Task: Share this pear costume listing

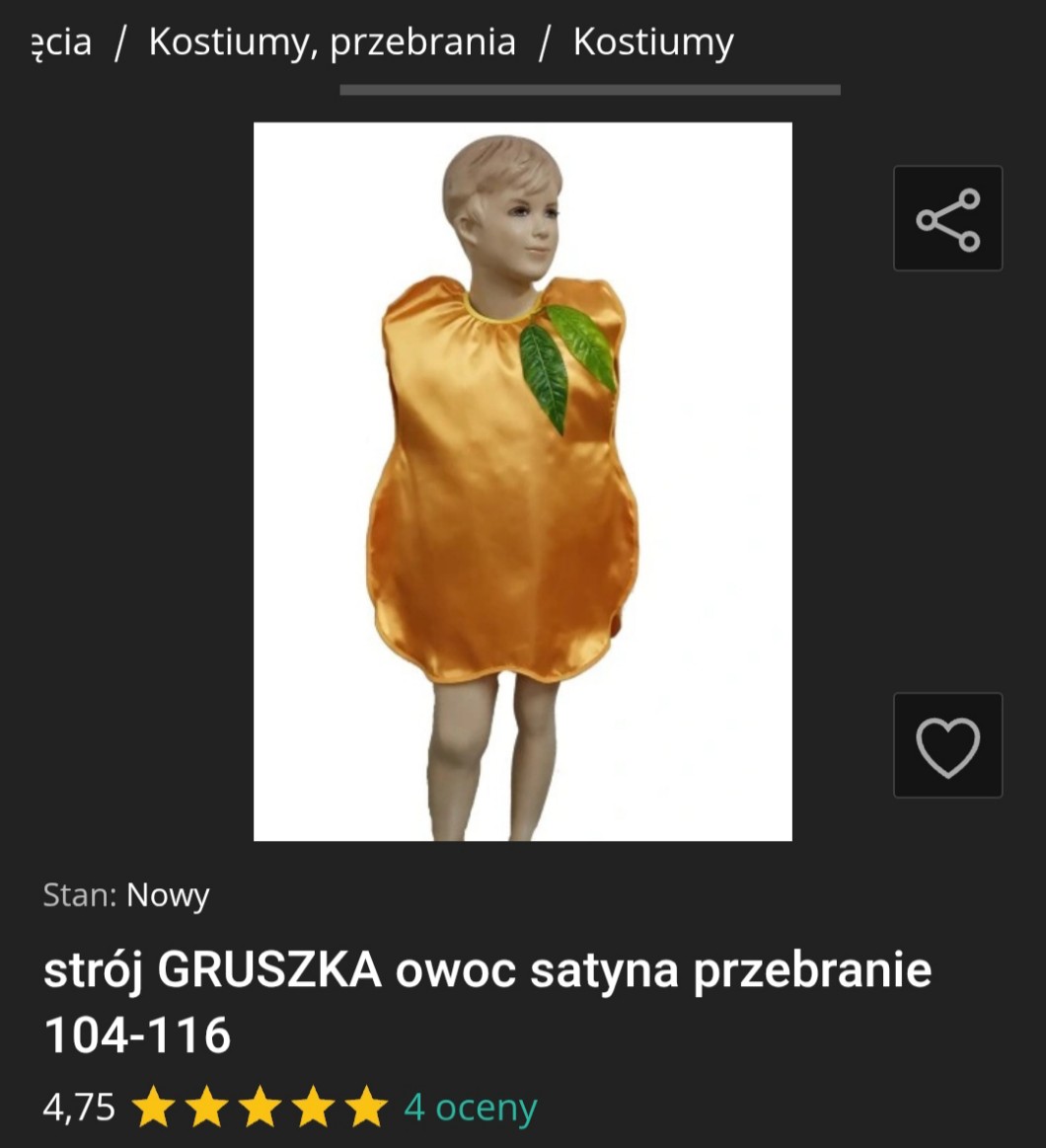Action: tap(947, 218)
